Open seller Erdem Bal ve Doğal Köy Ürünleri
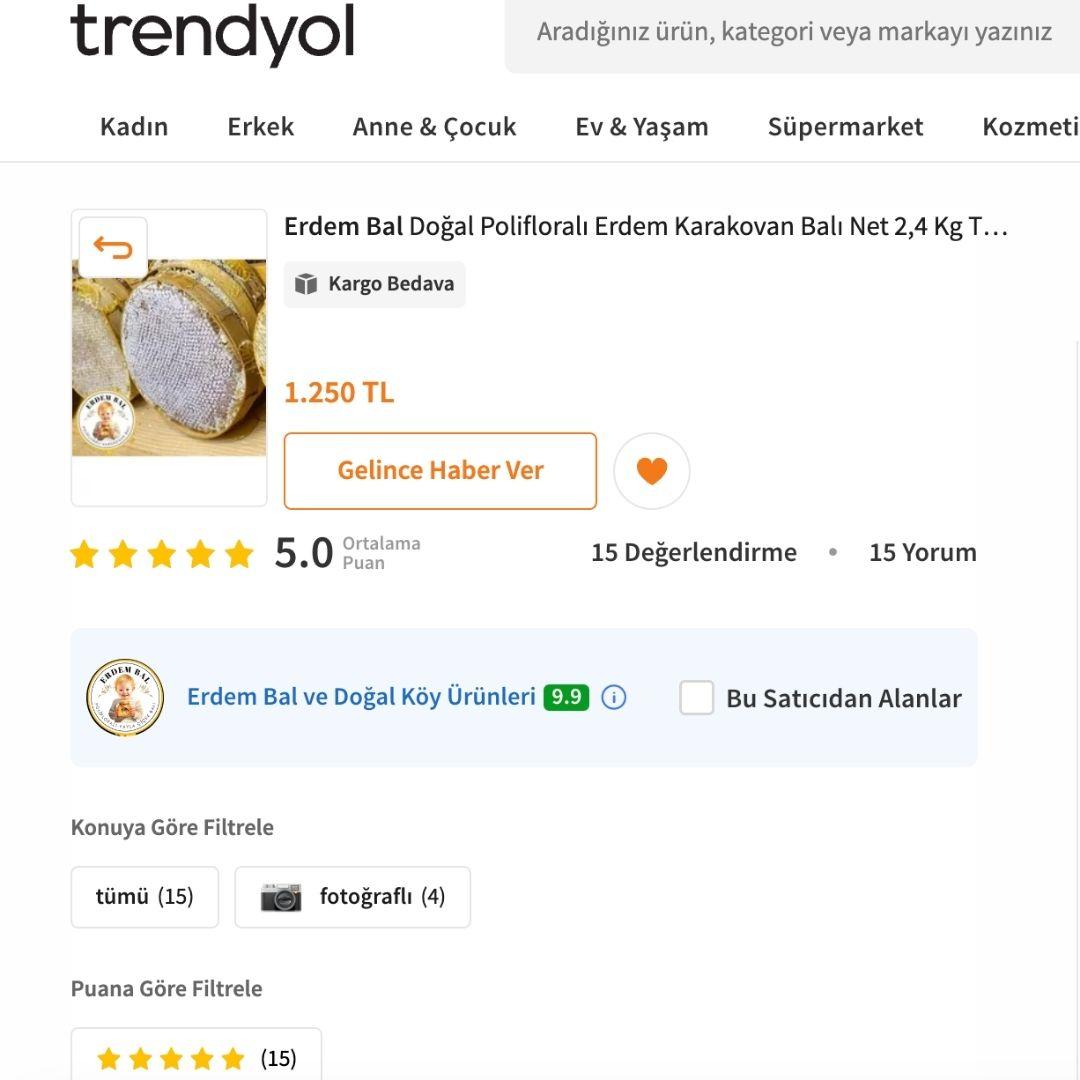The image size is (1080, 1080). click(361, 697)
